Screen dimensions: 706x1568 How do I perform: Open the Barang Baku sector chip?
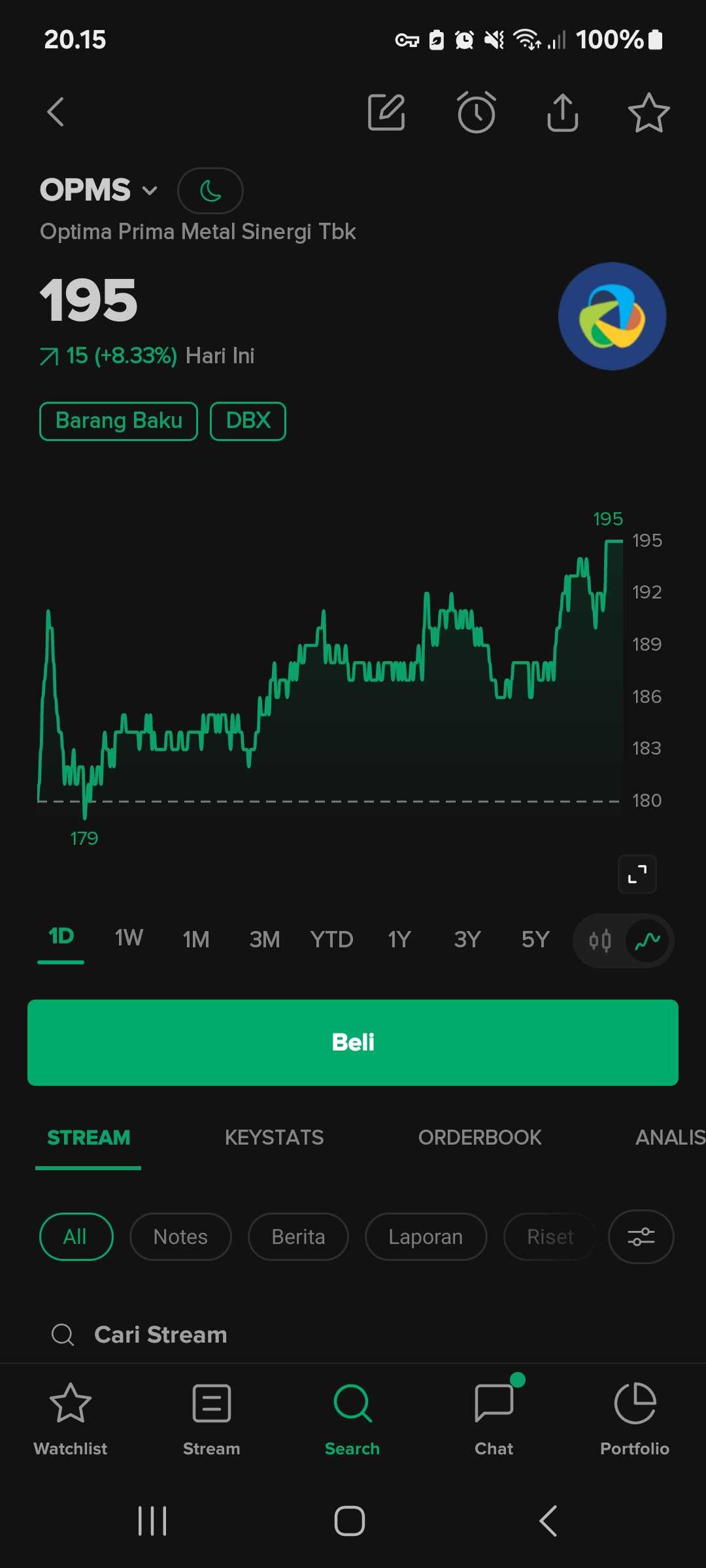click(x=118, y=421)
